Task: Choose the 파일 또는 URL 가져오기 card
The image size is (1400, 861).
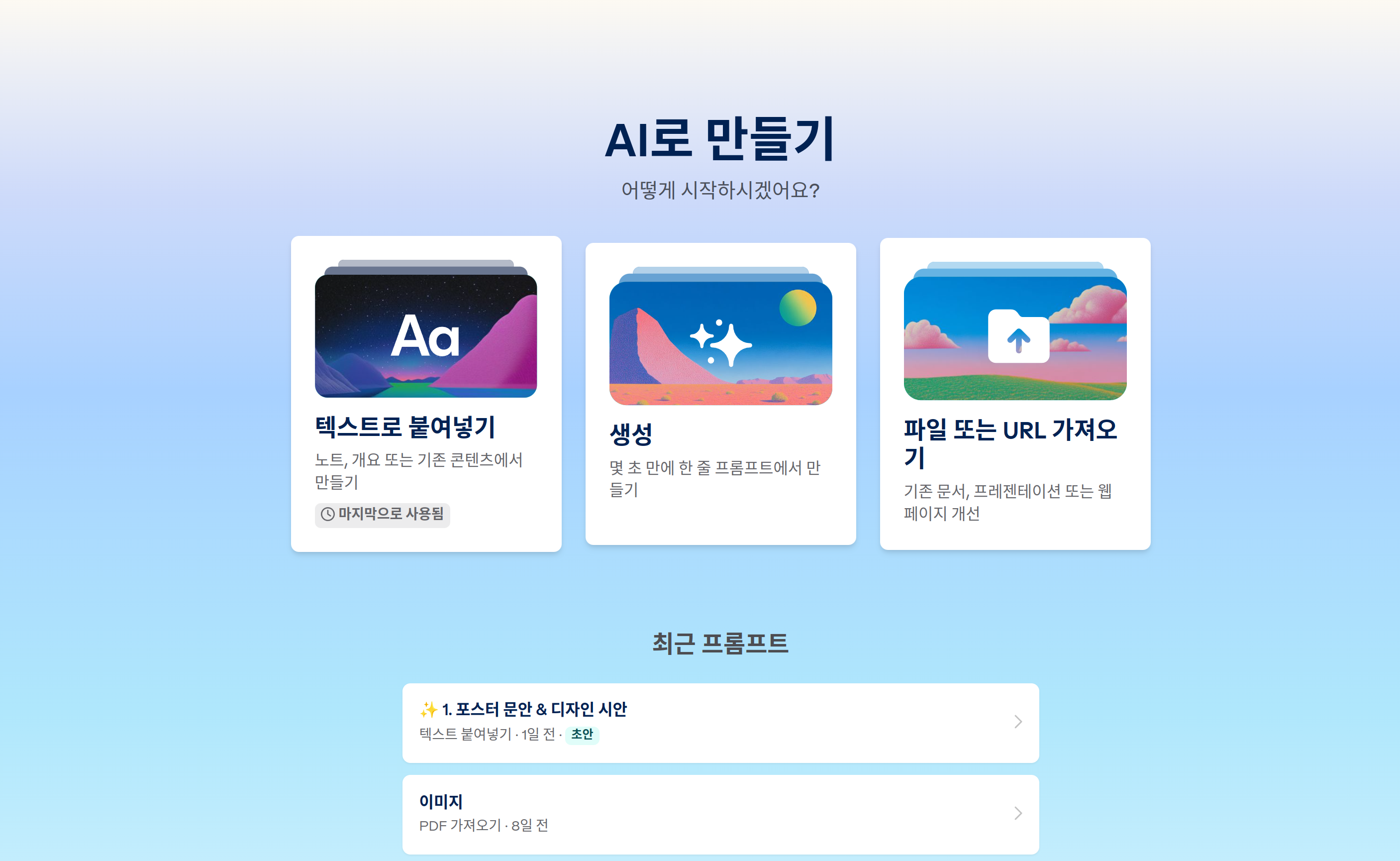Action: 1015,393
